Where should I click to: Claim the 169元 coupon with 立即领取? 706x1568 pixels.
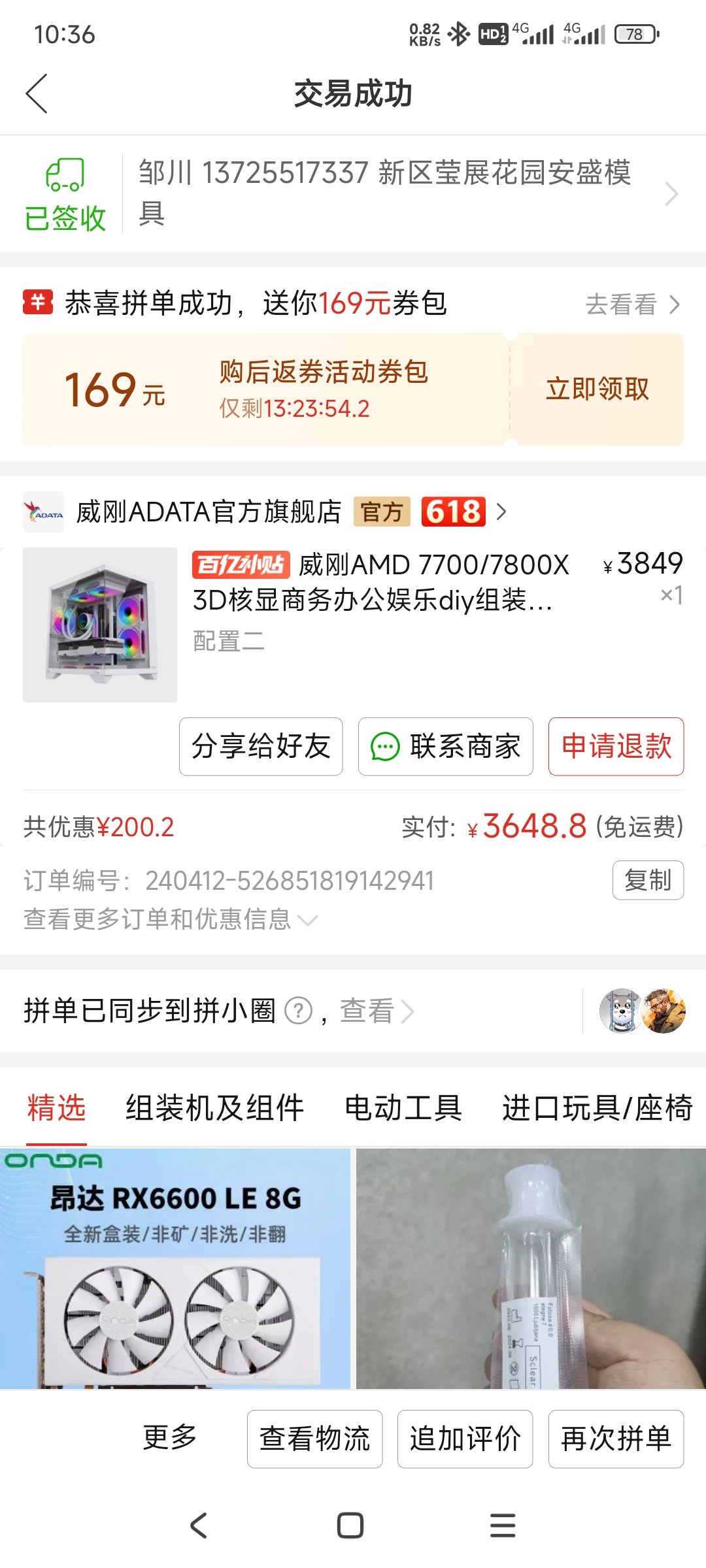coord(597,389)
